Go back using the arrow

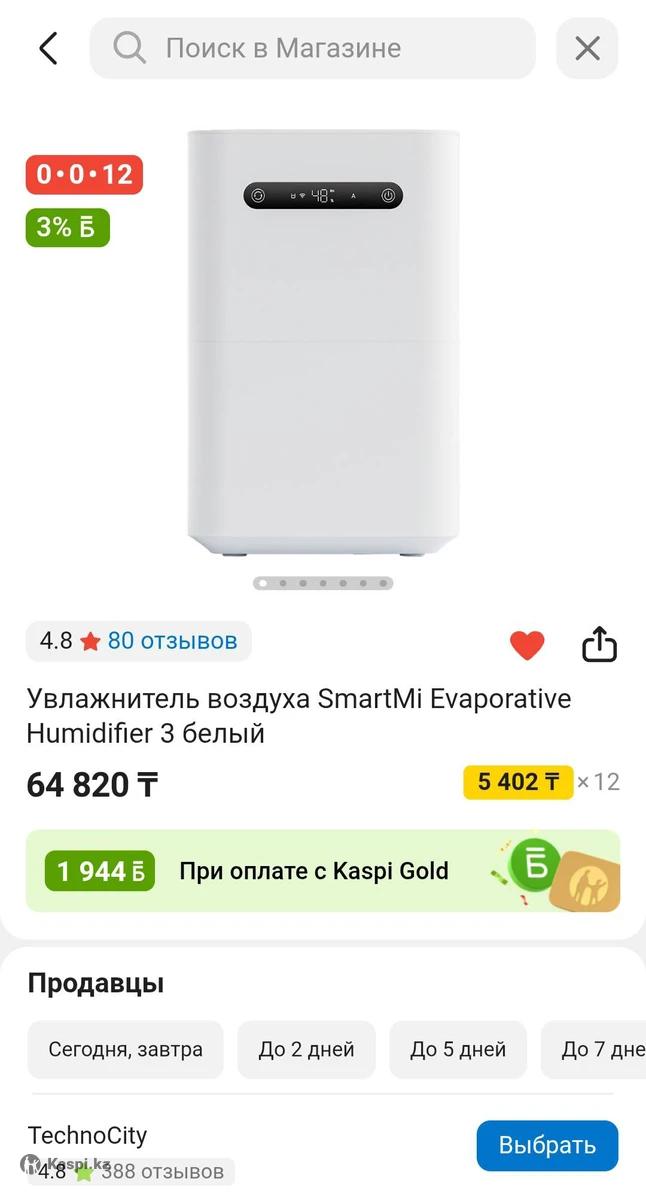coord(48,48)
